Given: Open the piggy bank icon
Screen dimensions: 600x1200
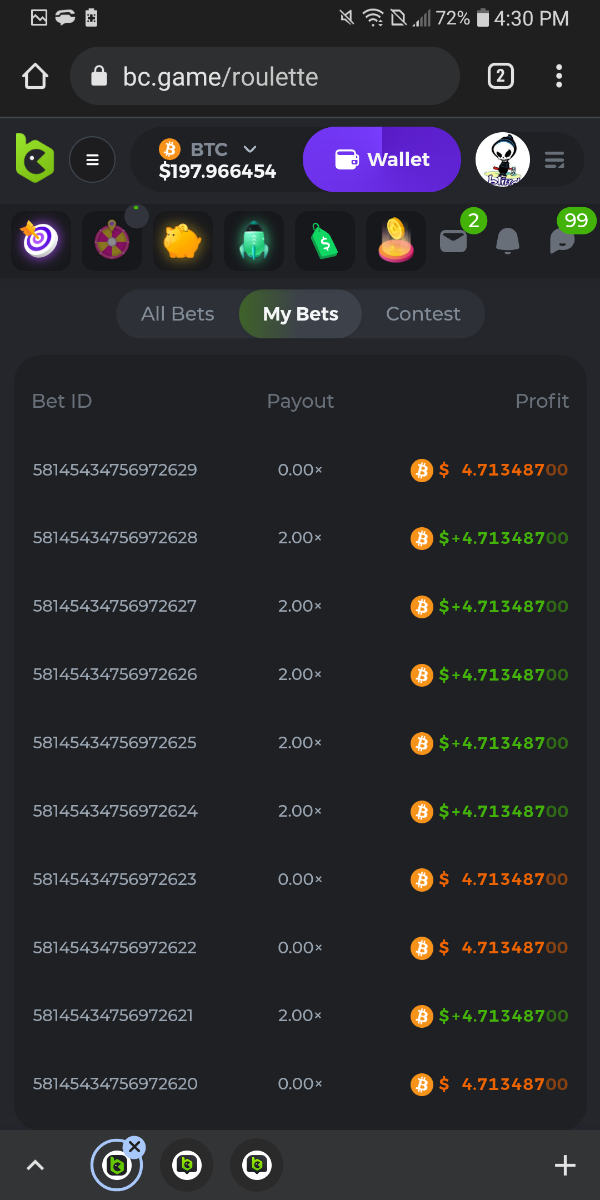Looking at the screenshot, I should tap(183, 241).
